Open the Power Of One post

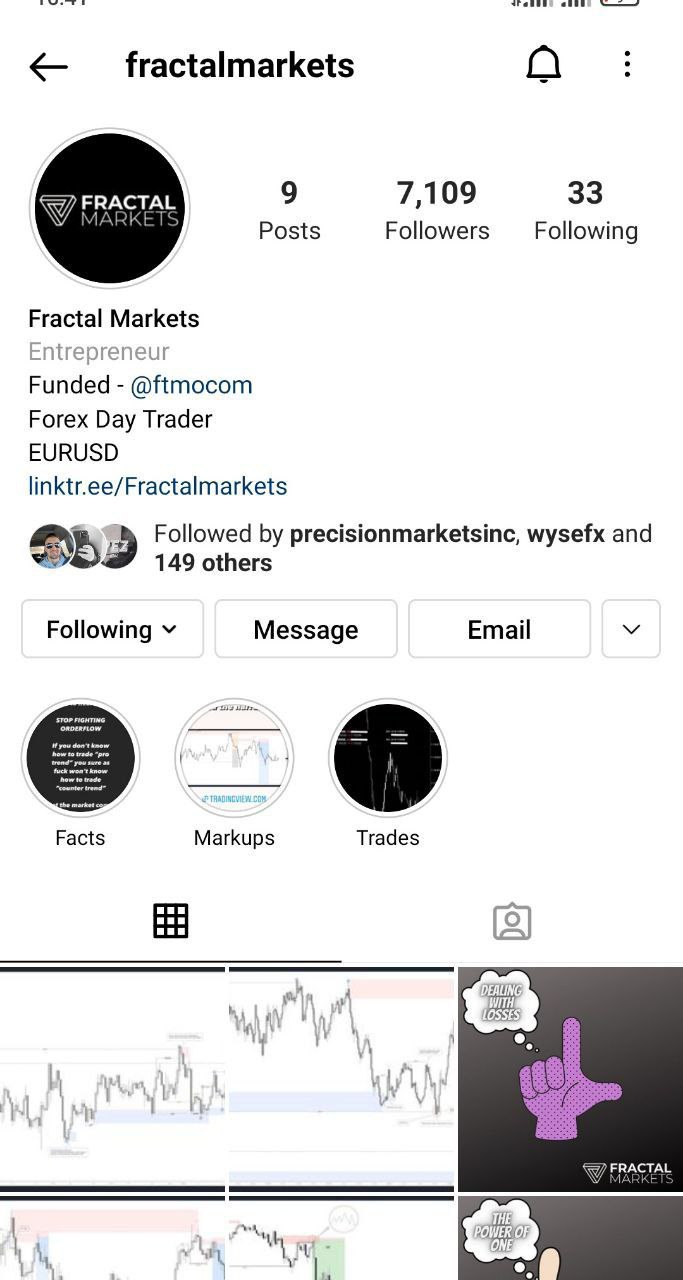[570, 1238]
